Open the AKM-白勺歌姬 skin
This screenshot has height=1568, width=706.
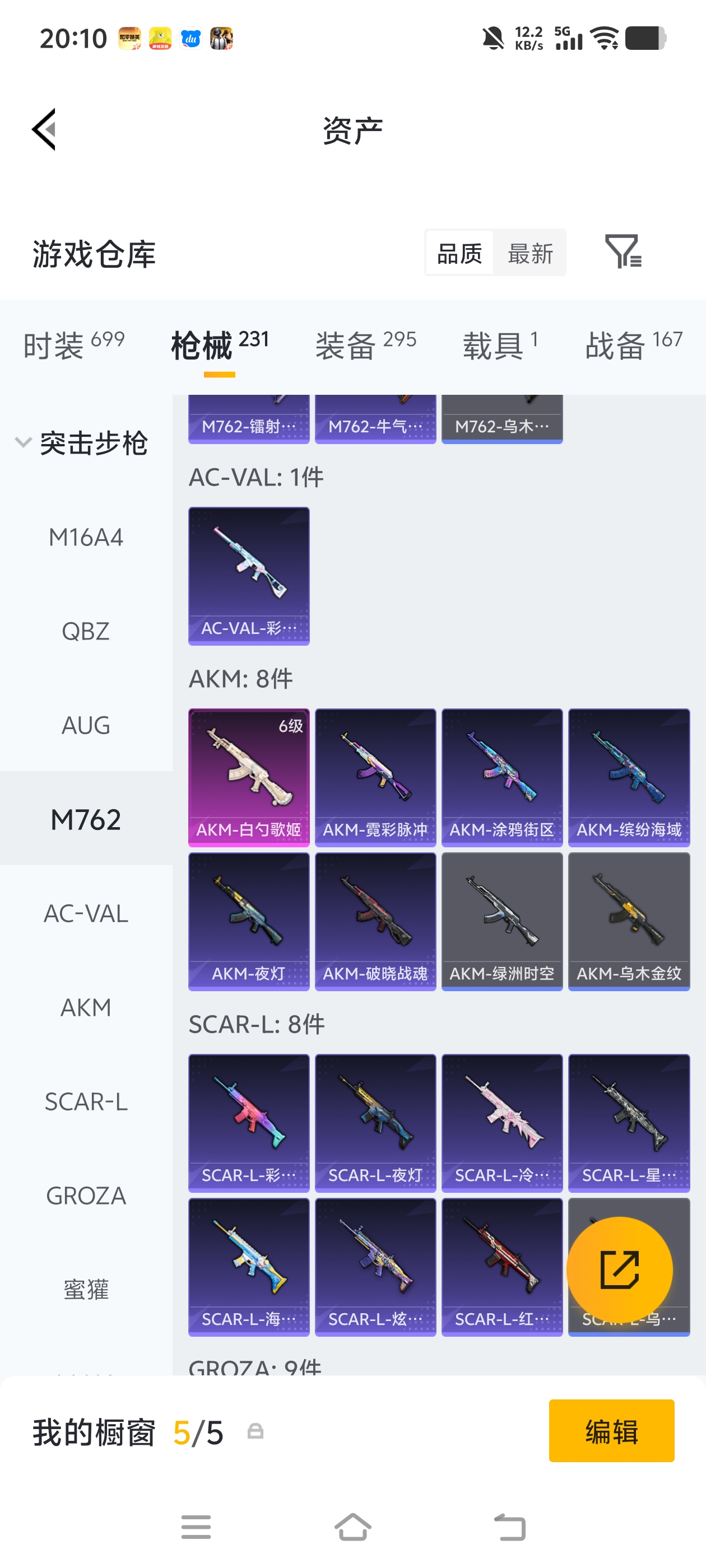pyautogui.click(x=249, y=777)
